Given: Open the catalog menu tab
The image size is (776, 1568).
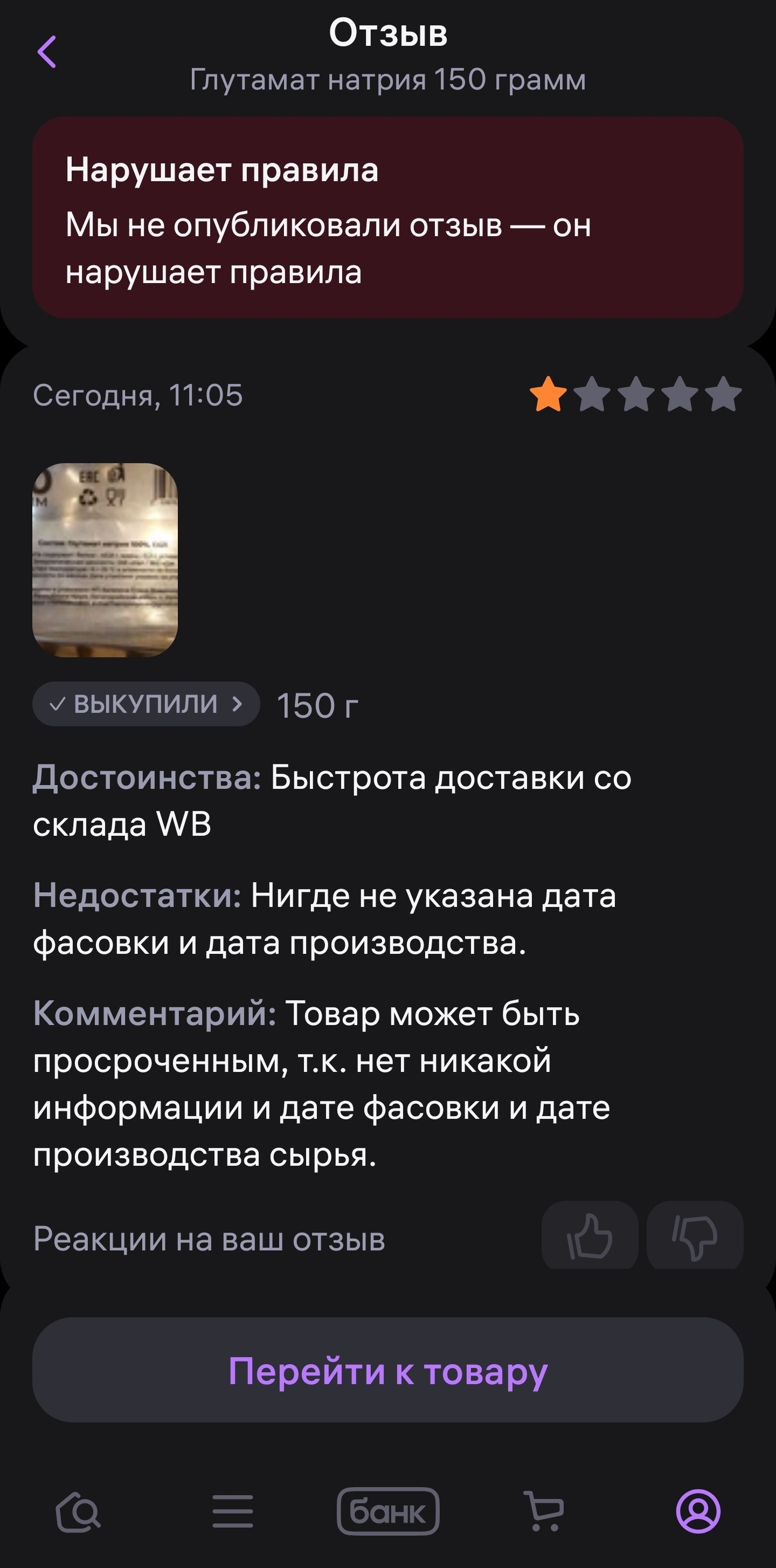Looking at the screenshot, I should coord(232,1512).
